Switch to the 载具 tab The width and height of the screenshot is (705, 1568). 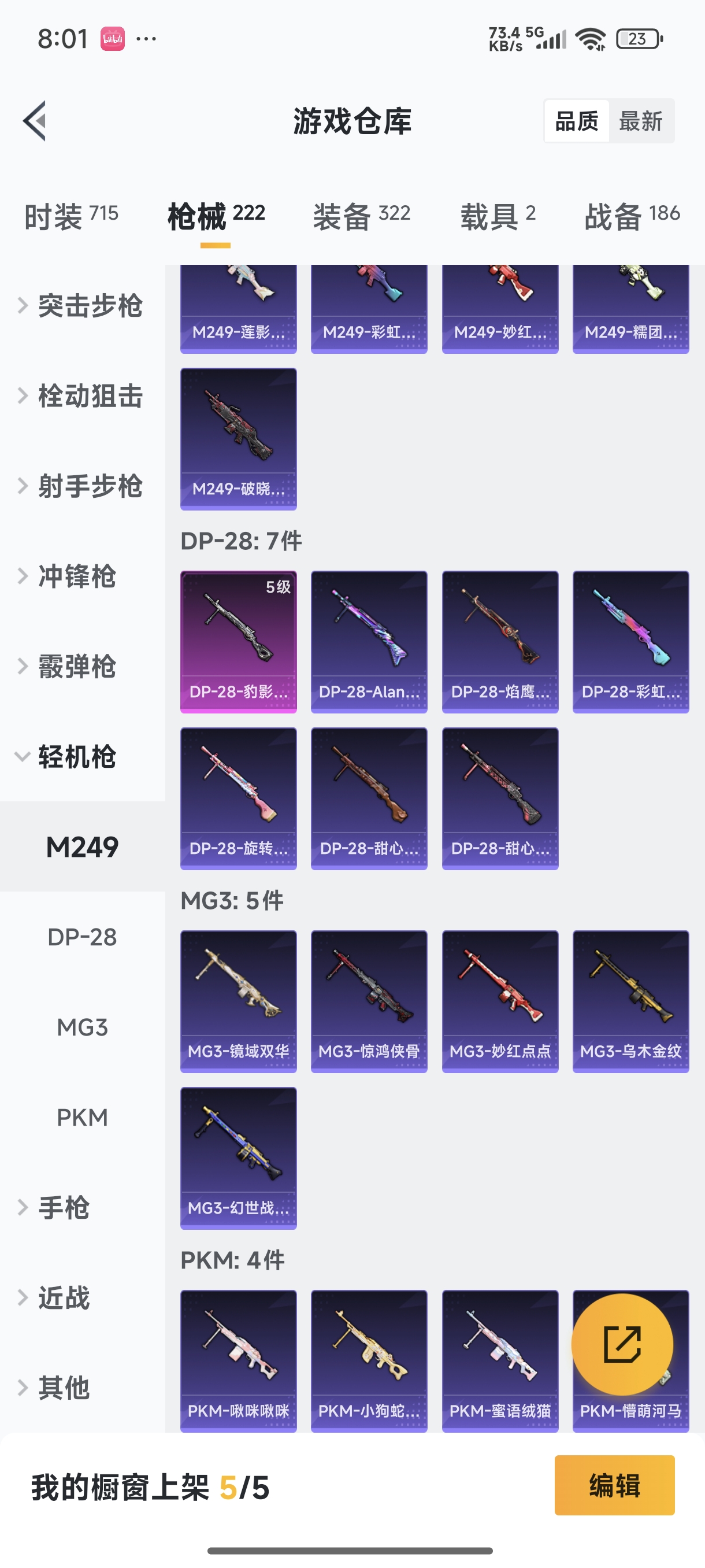pos(498,216)
